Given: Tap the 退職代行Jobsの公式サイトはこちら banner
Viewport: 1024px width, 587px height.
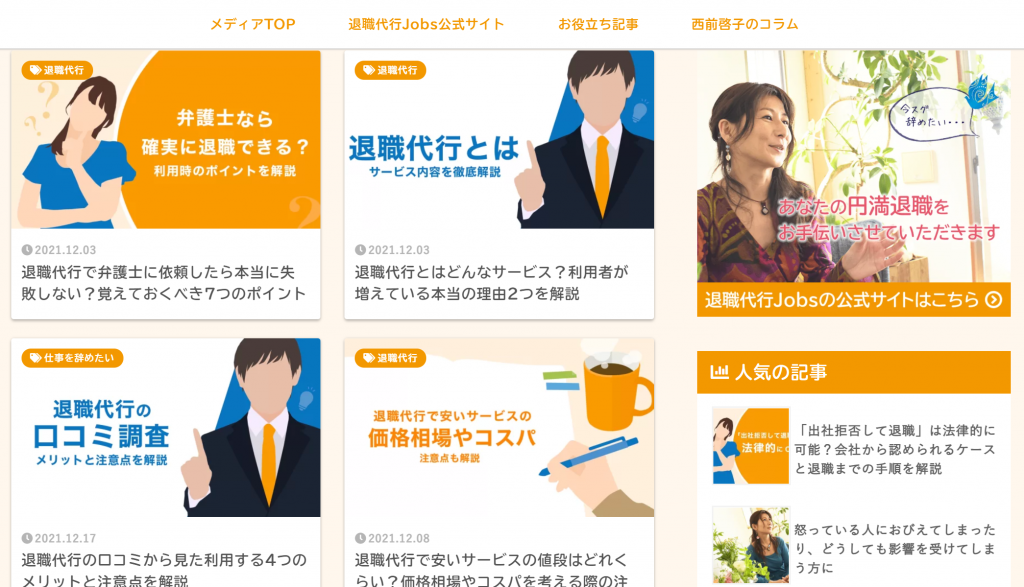Looking at the screenshot, I should [x=853, y=299].
